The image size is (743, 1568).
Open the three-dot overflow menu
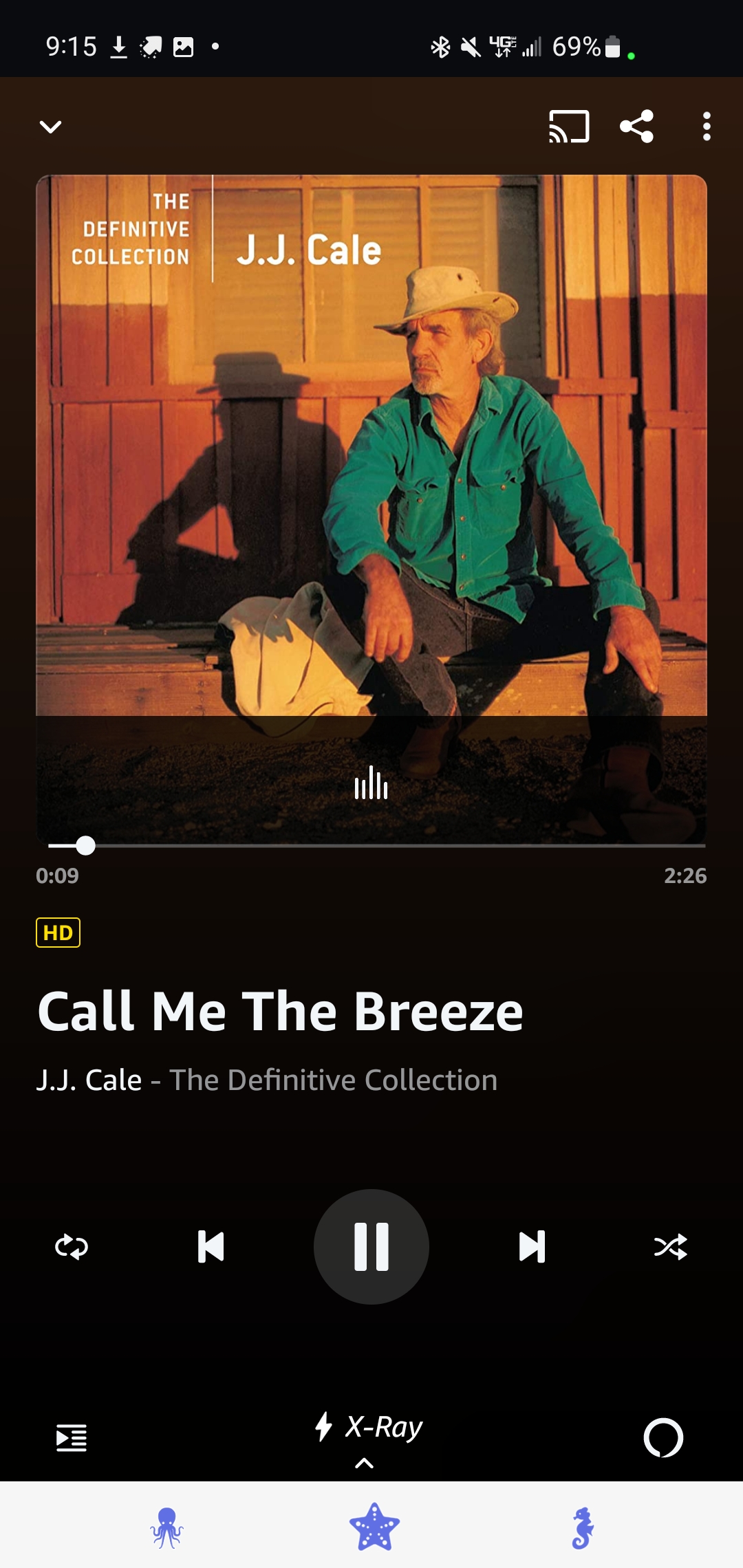tap(706, 127)
